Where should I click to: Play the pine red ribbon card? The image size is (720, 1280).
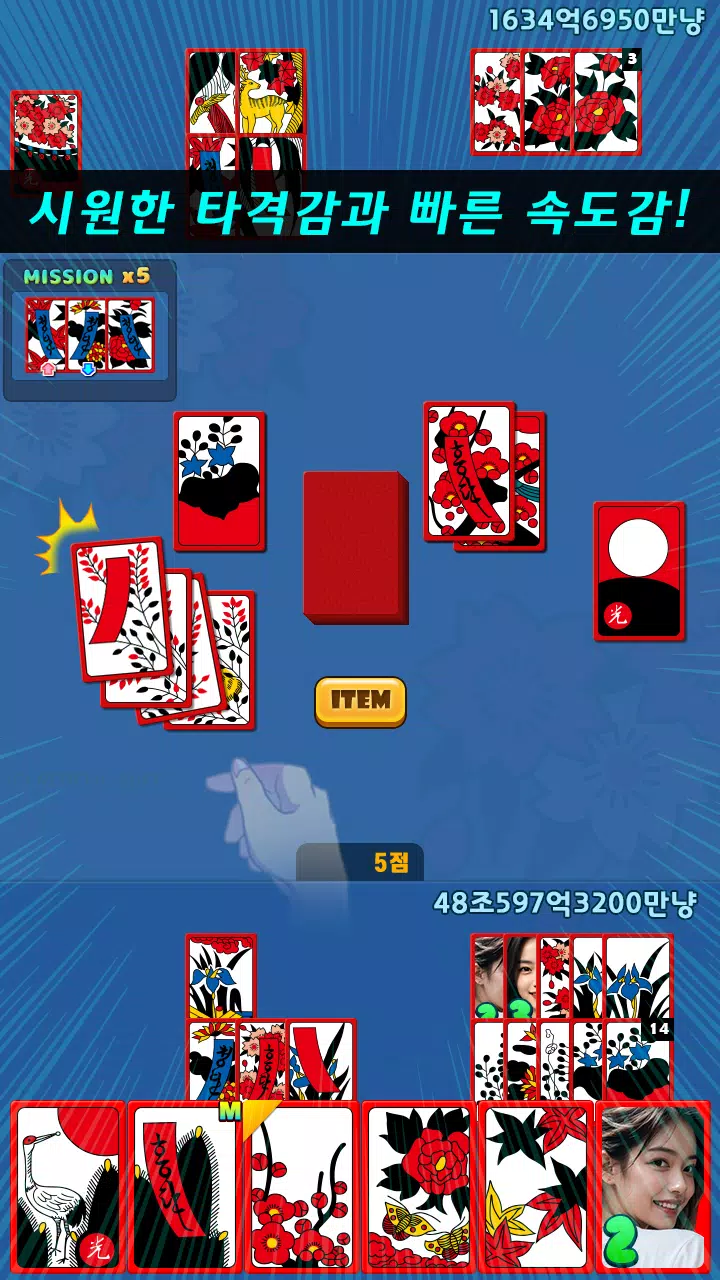tap(184, 1186)
